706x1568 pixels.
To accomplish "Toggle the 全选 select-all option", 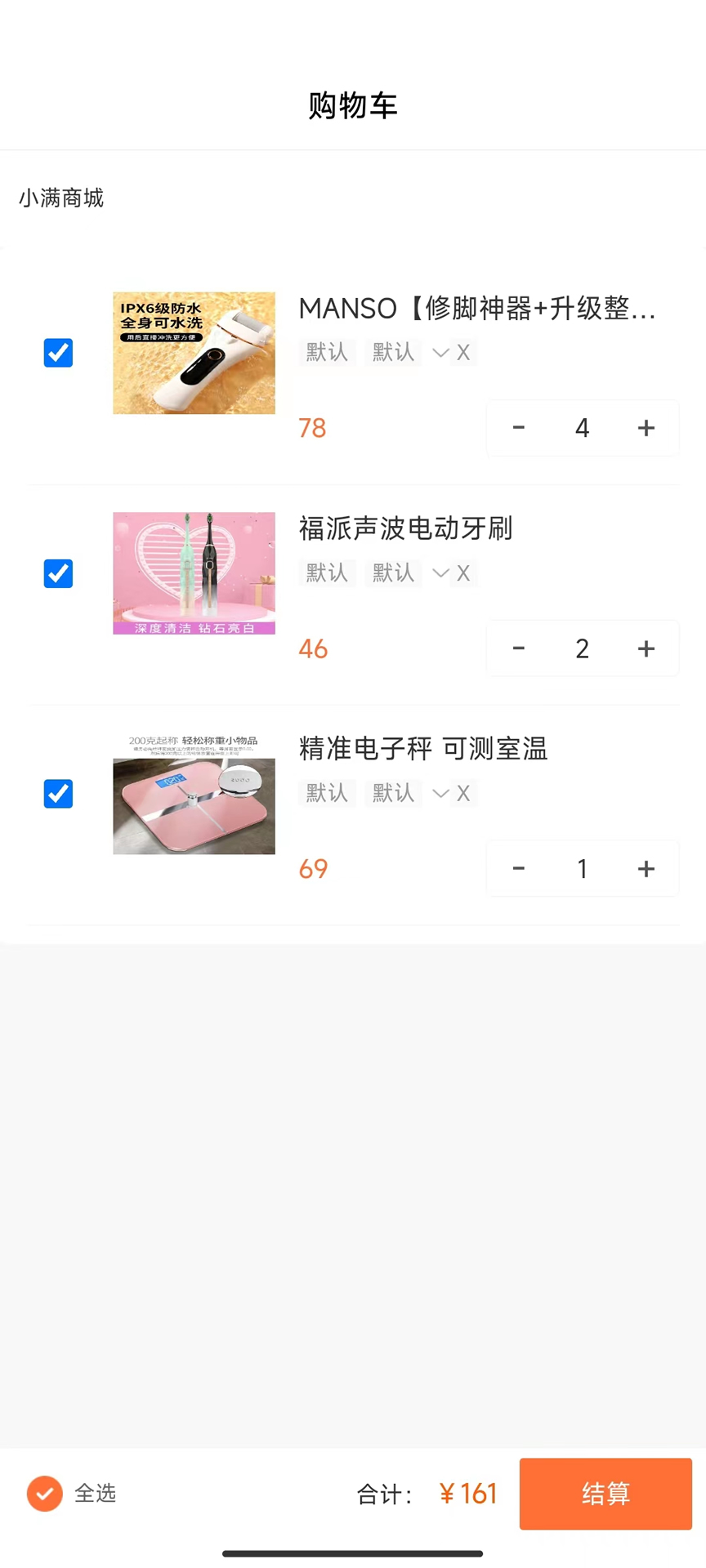I will (x=45, y=1494).
